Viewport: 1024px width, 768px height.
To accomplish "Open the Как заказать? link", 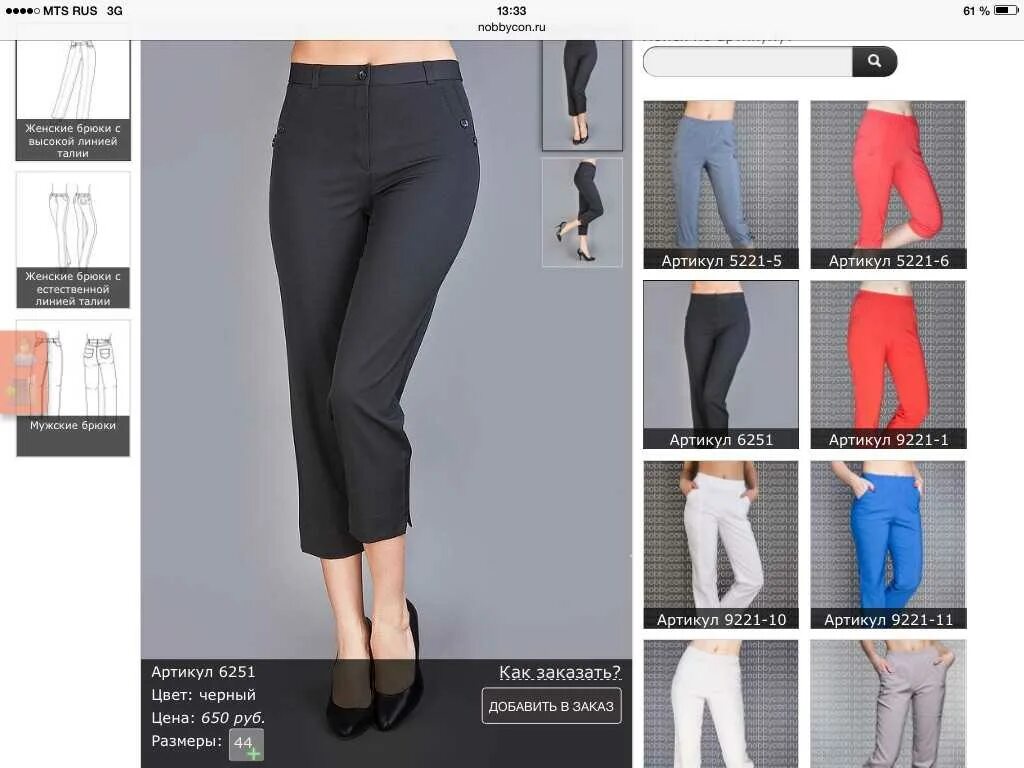I will (560, 672).
